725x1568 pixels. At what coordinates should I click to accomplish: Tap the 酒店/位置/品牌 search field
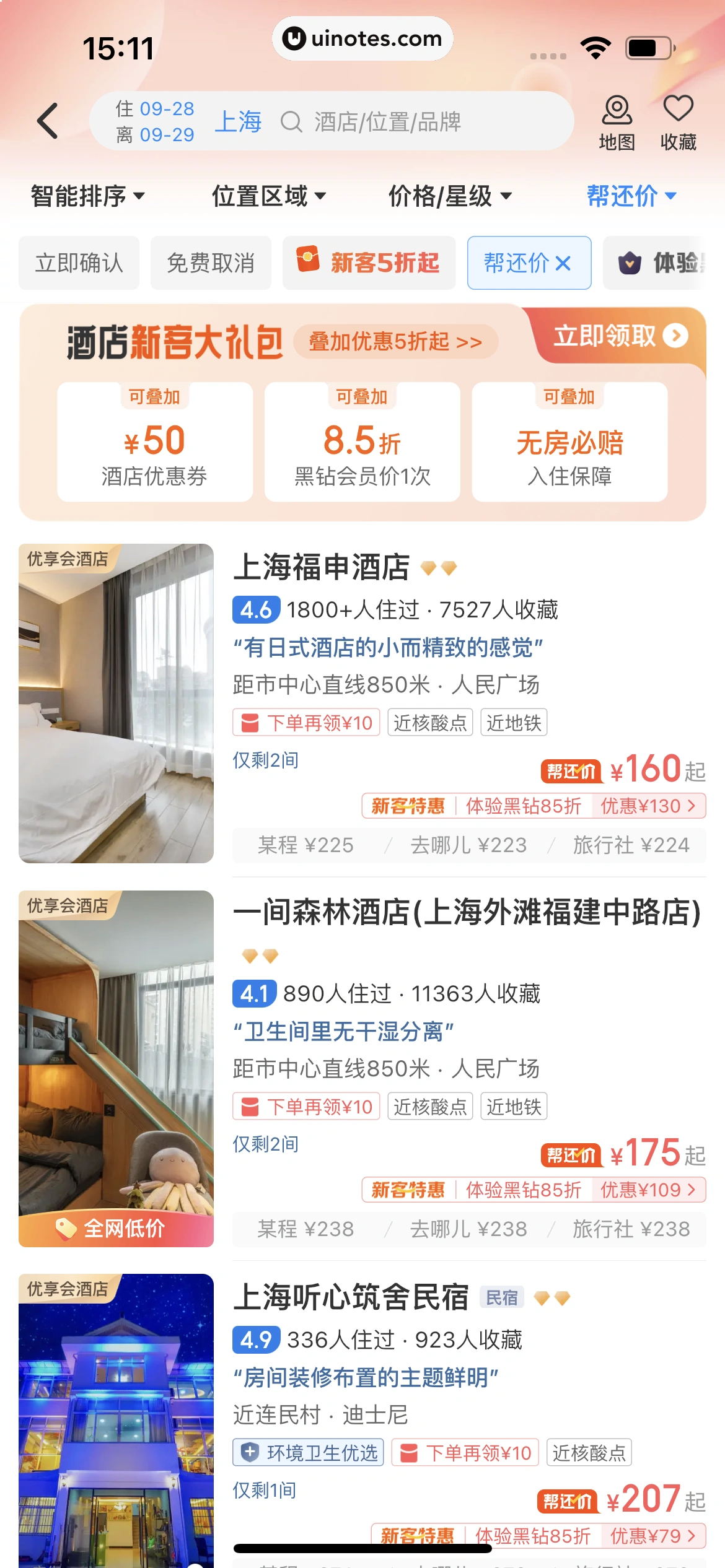point(387,122)
